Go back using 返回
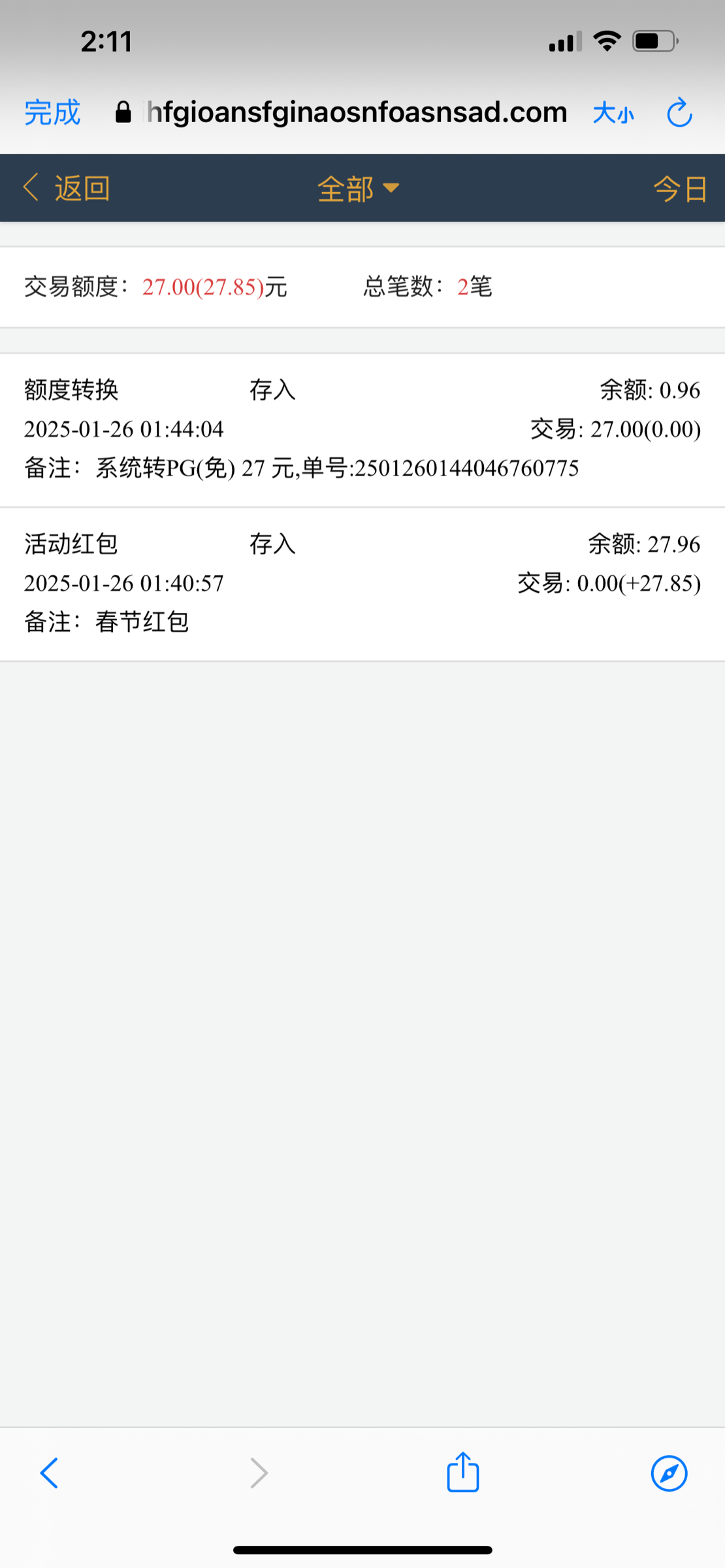The width and height of the screenshot is (725, 1568). (x=66, y=188)
